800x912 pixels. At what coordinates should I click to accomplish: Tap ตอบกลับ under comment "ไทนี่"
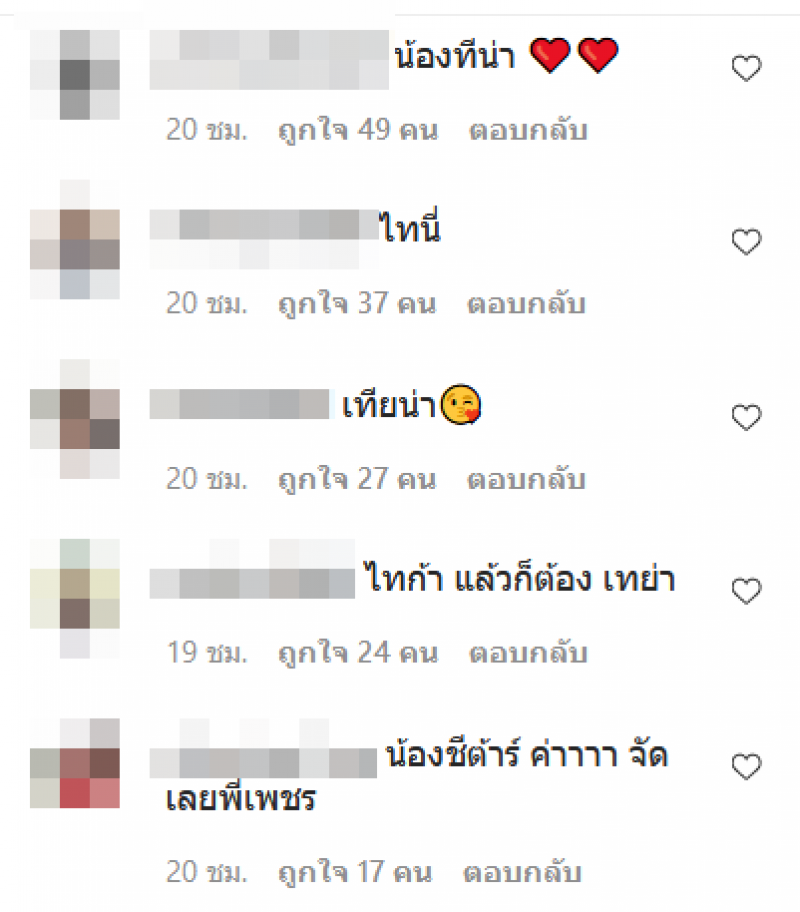[x=527, y=304]
